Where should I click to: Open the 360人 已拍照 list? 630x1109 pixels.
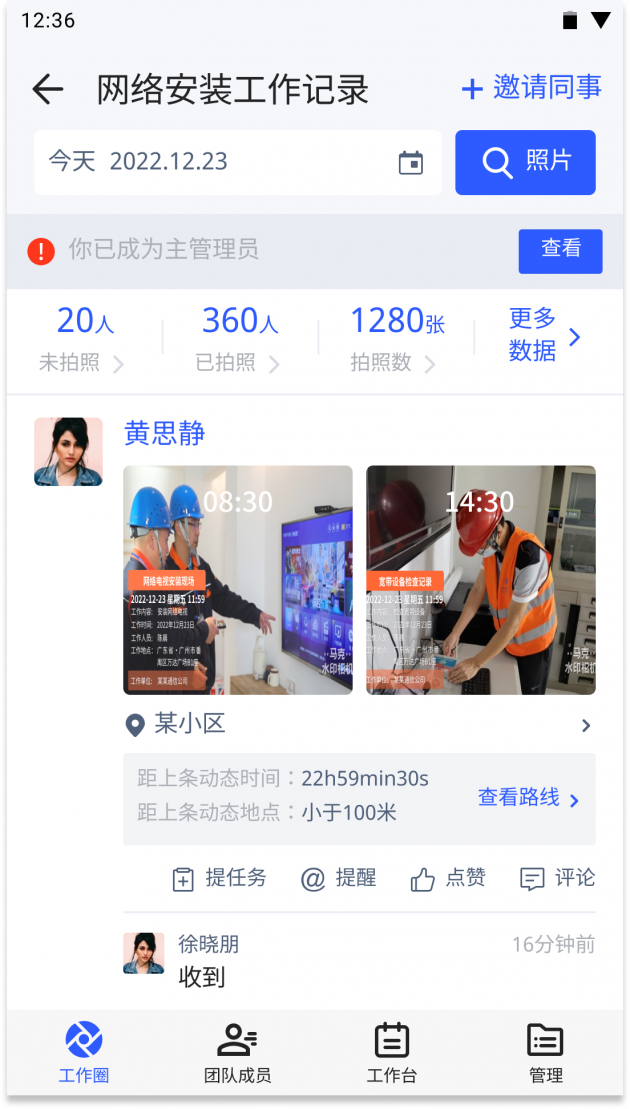pyautogui.click(x=239, y=341)
